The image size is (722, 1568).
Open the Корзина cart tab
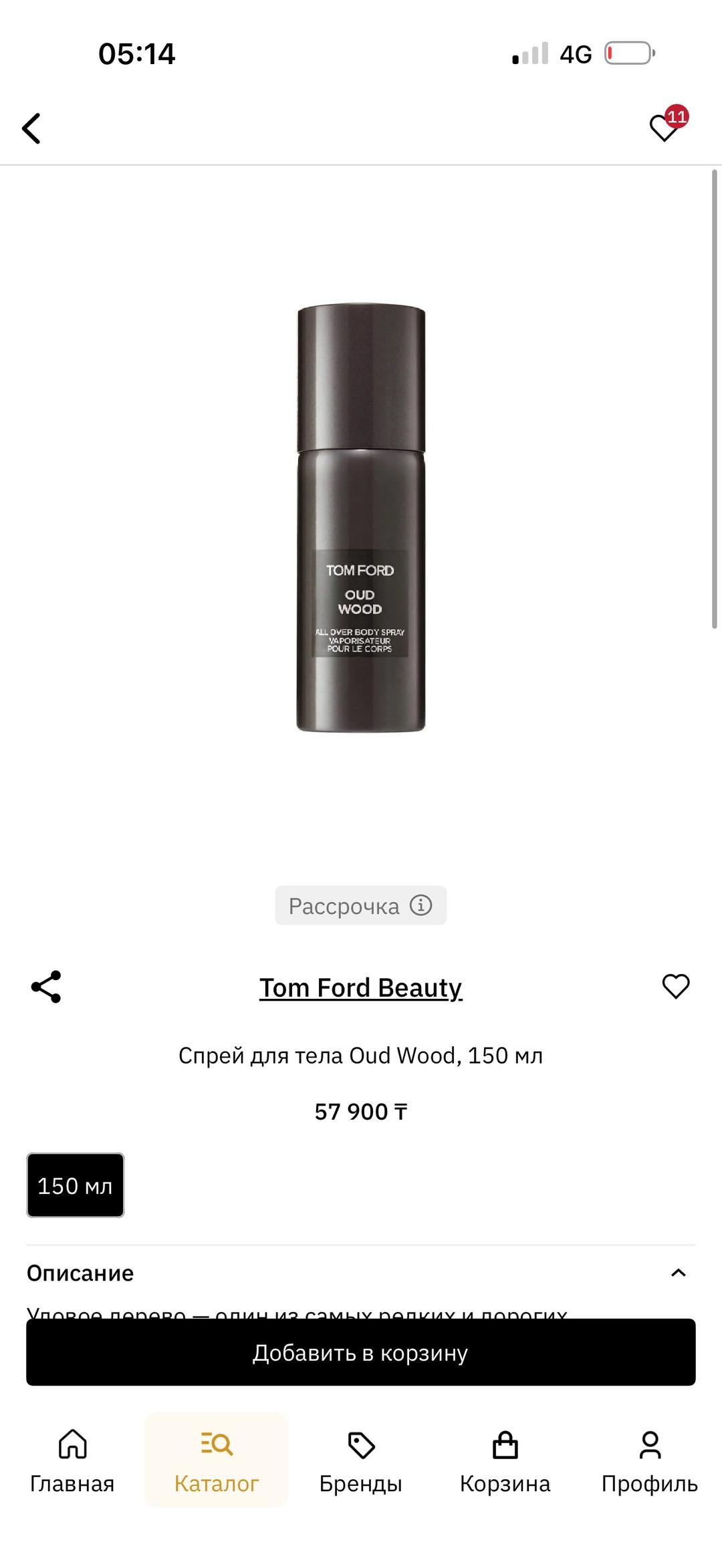tap(505, 1461)
